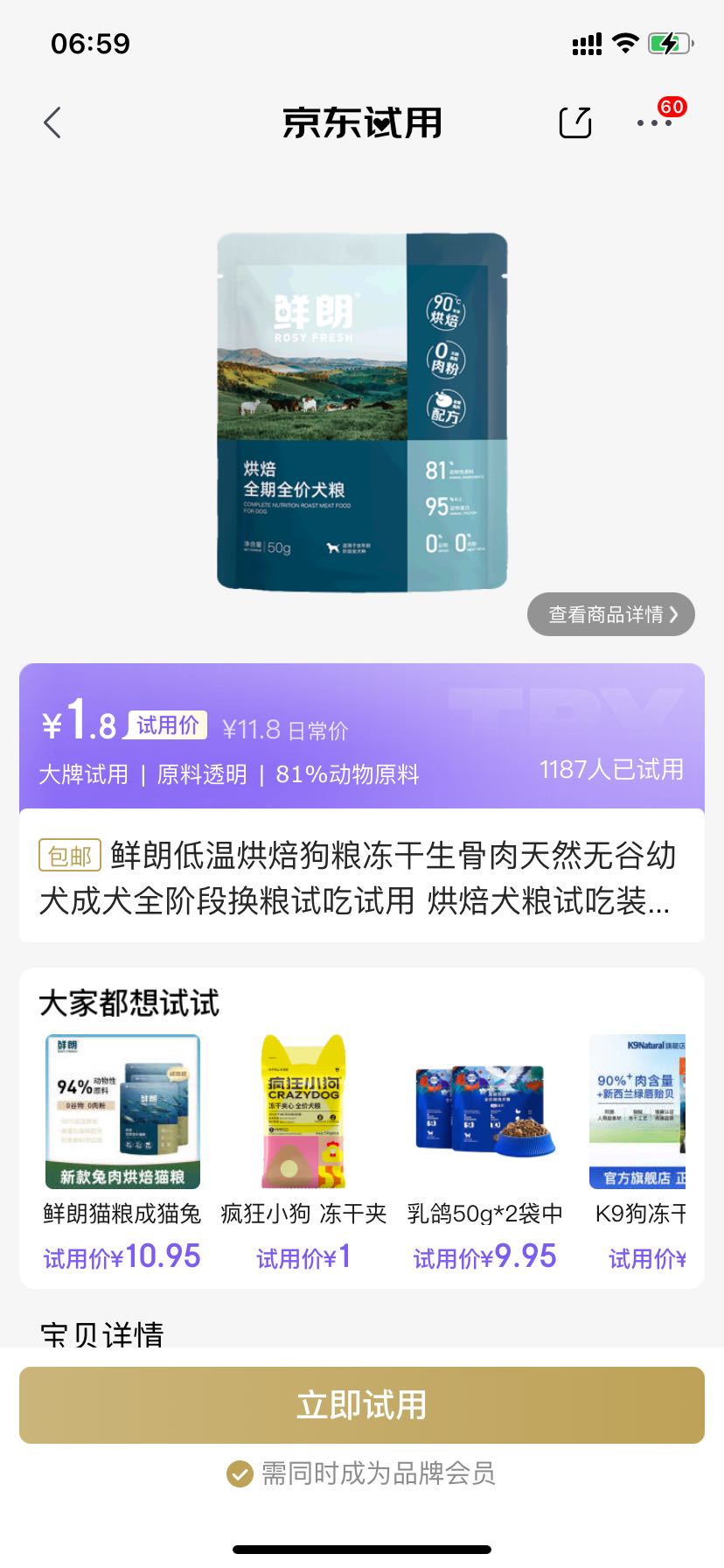Image resolution: width=724 pixels, height=1568 pixels.
Task: Tap 立即试用 button
Action: point(362,1405)
